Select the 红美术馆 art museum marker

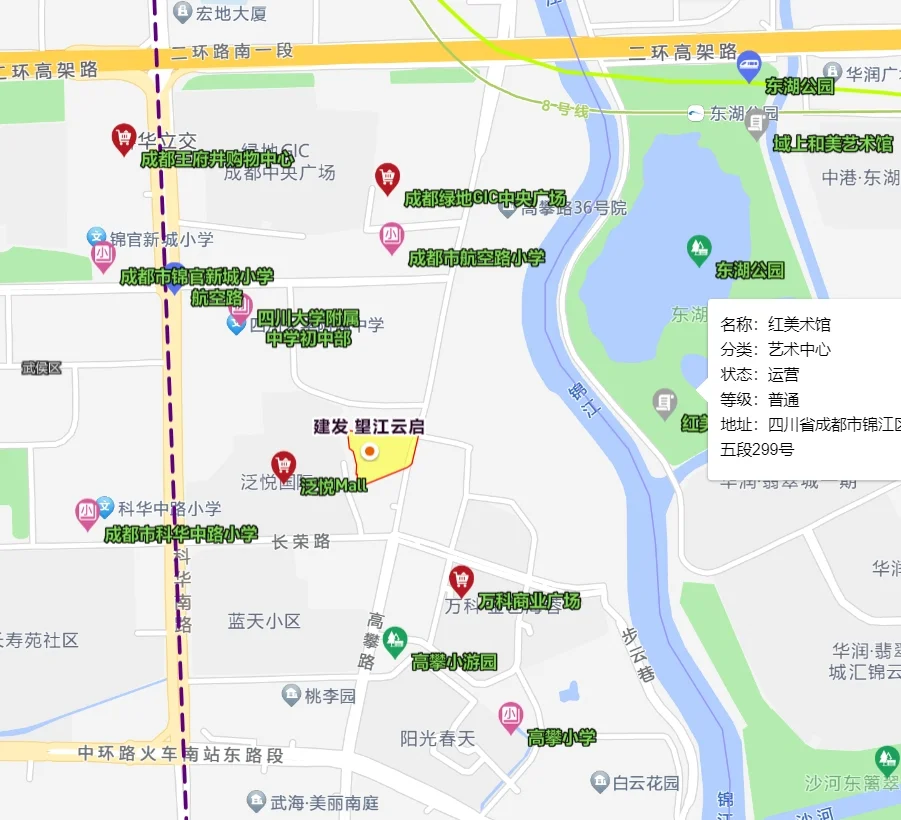point(665,403)
